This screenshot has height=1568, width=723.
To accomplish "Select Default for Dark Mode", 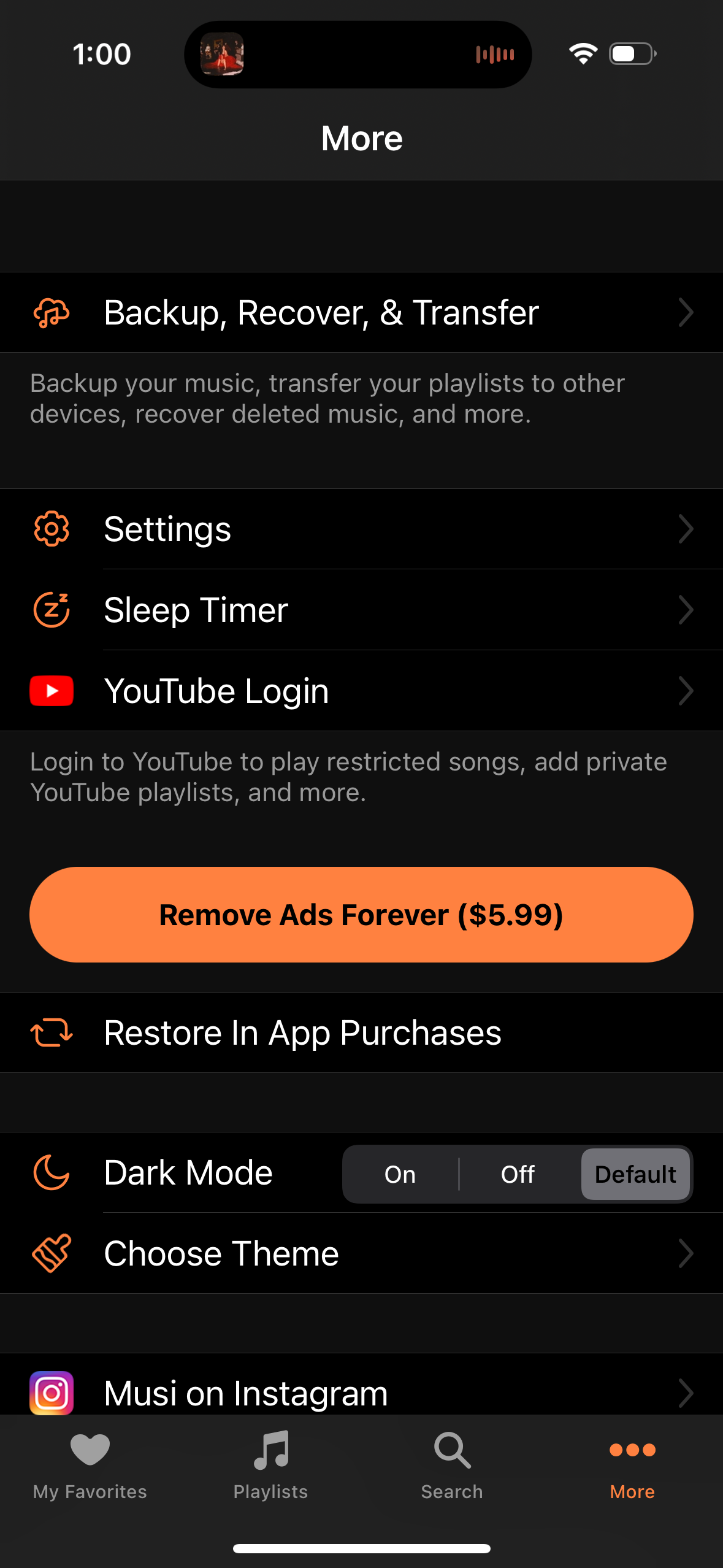I will [635, 1174].
